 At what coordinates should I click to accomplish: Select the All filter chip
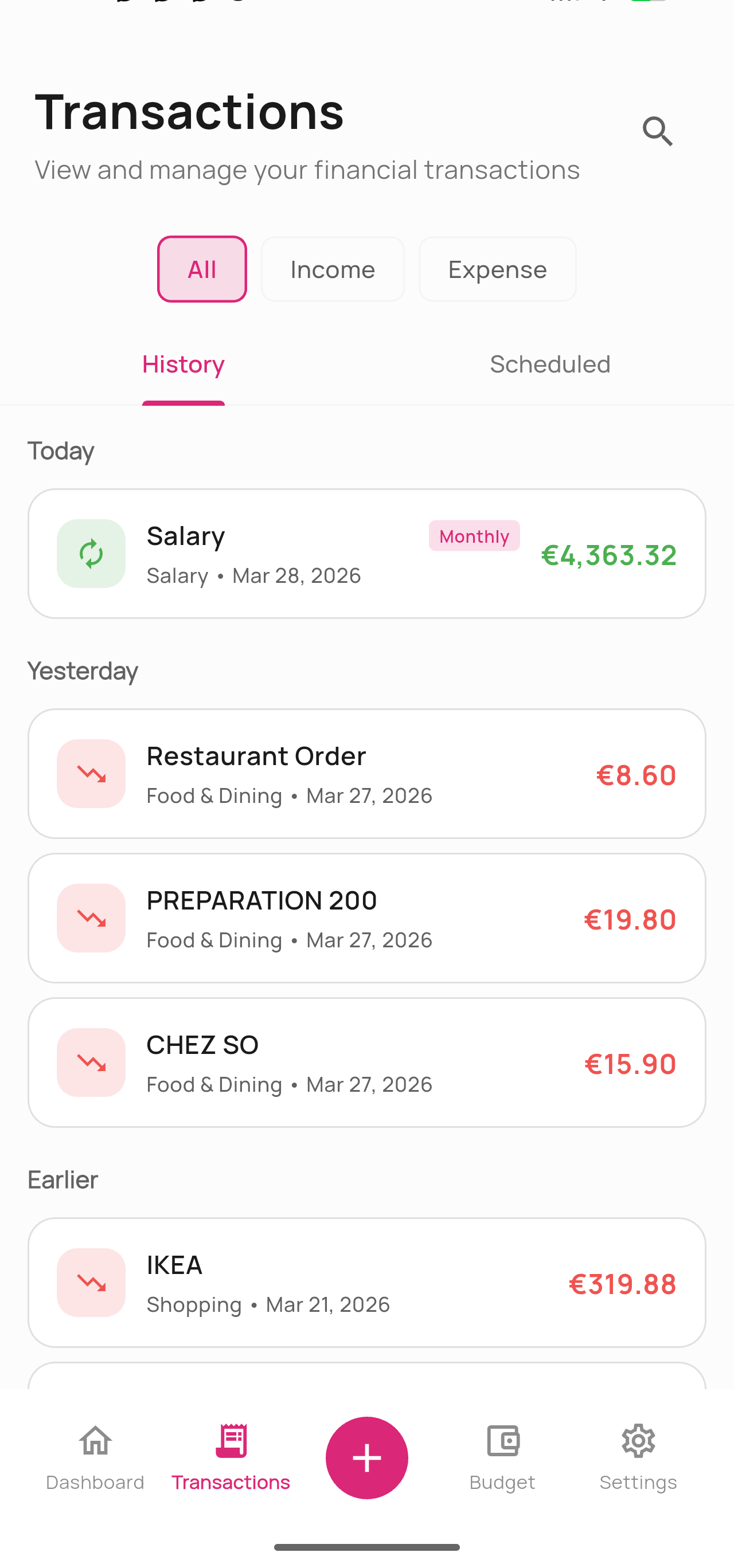202,268
